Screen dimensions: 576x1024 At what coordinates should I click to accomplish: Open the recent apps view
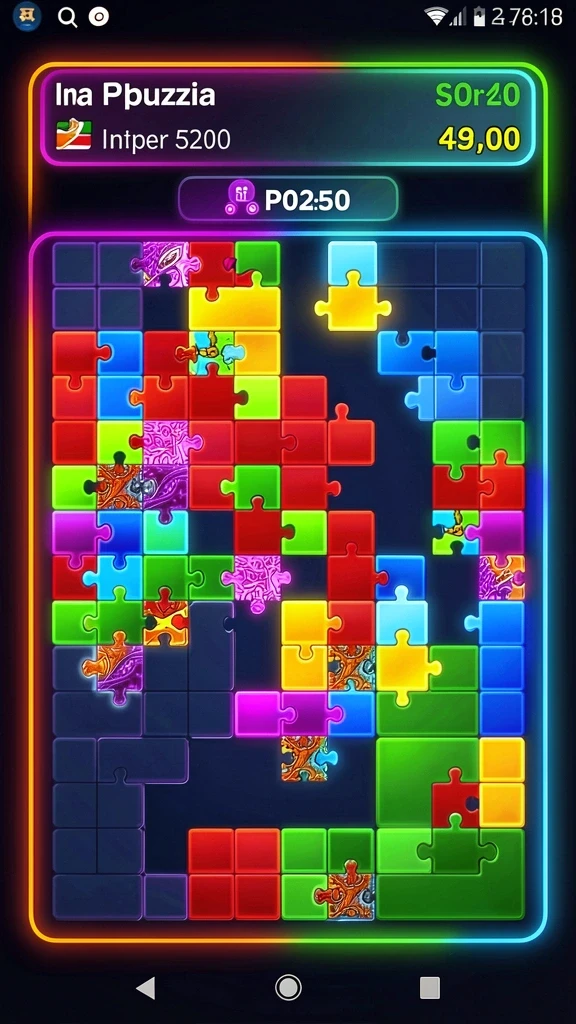coord(429,988)
